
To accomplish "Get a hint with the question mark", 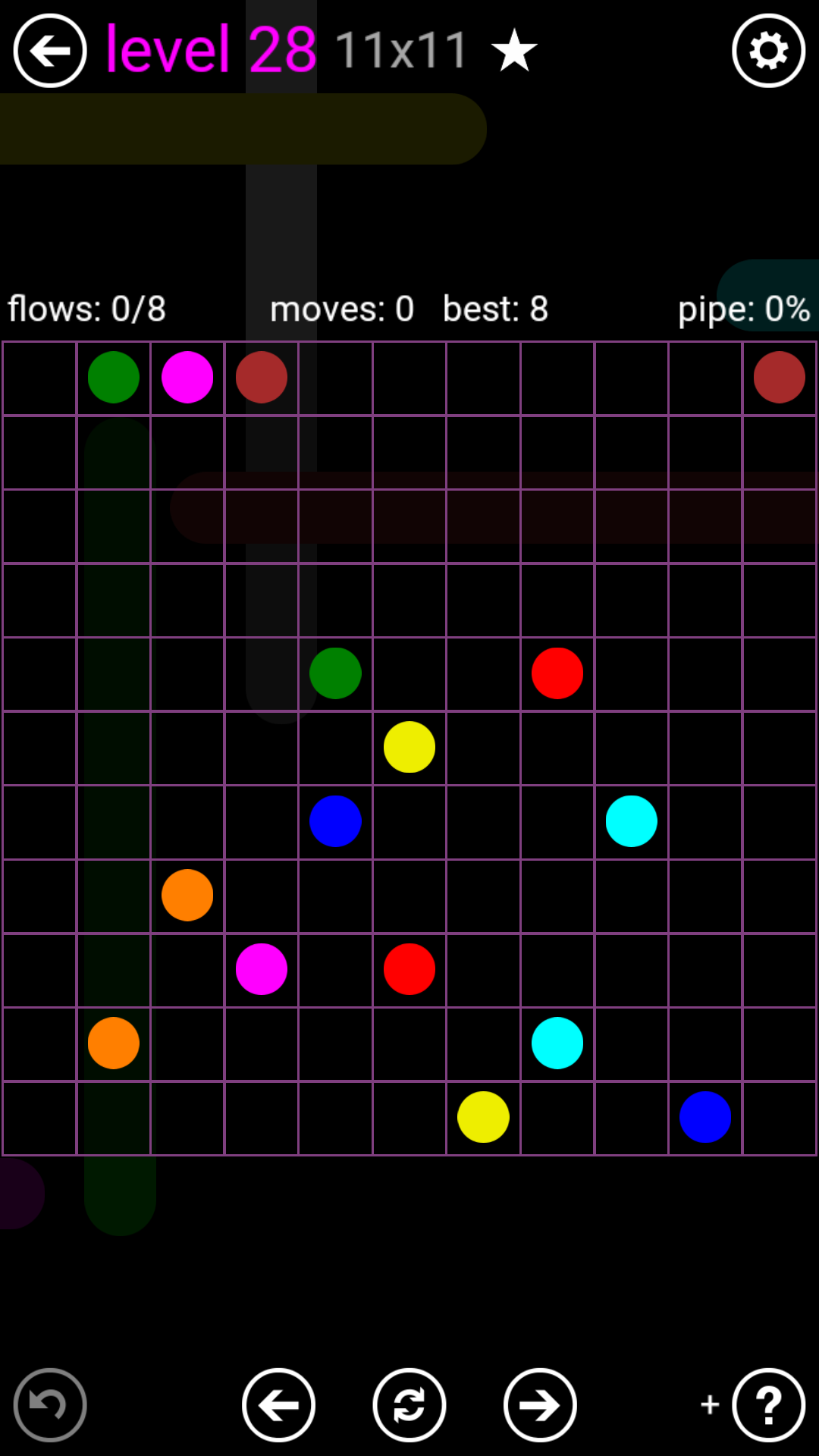I will pos(768,1405).
